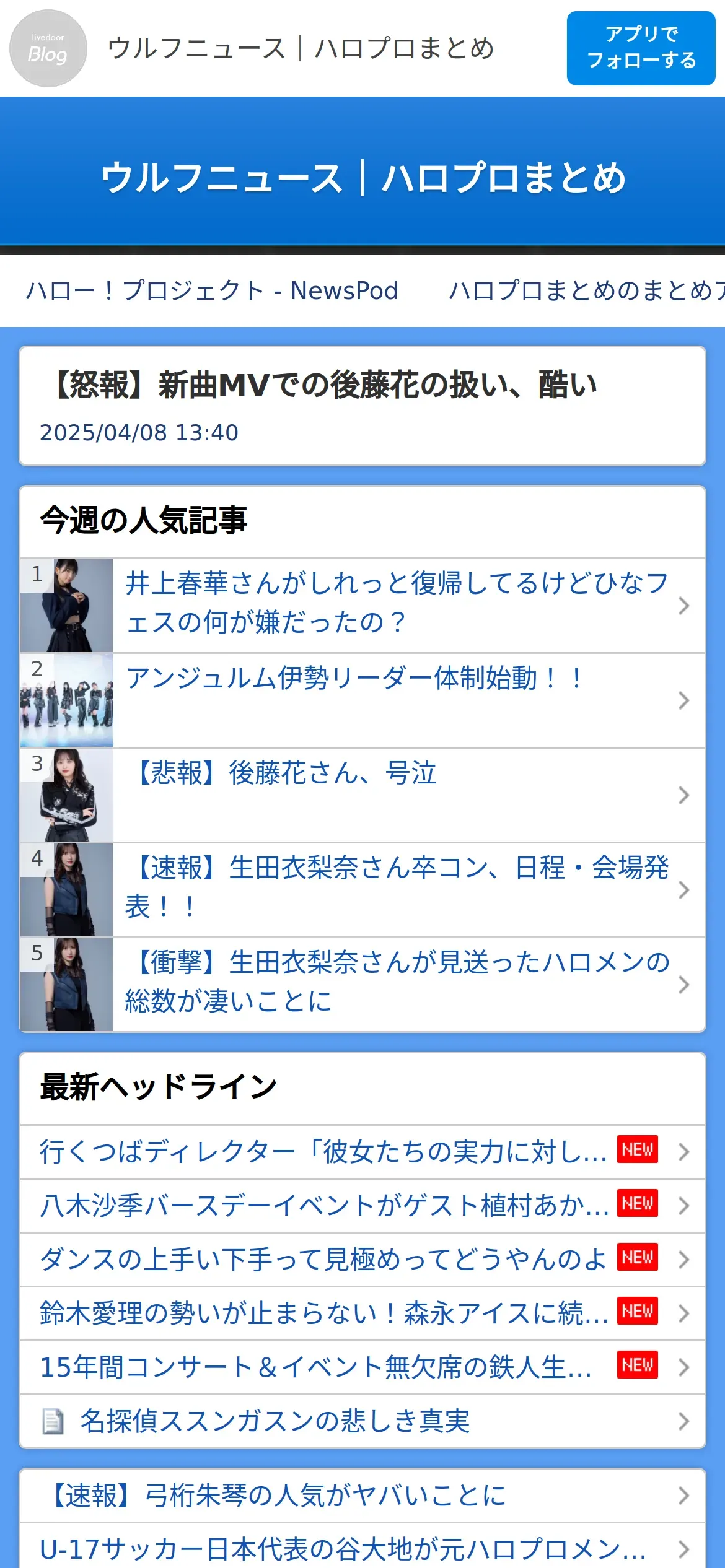The width and height of the screenshot is (725, 1568).
Task: Open 【速報】生田衣梨奈さん卒コン article
Action: 397,889
